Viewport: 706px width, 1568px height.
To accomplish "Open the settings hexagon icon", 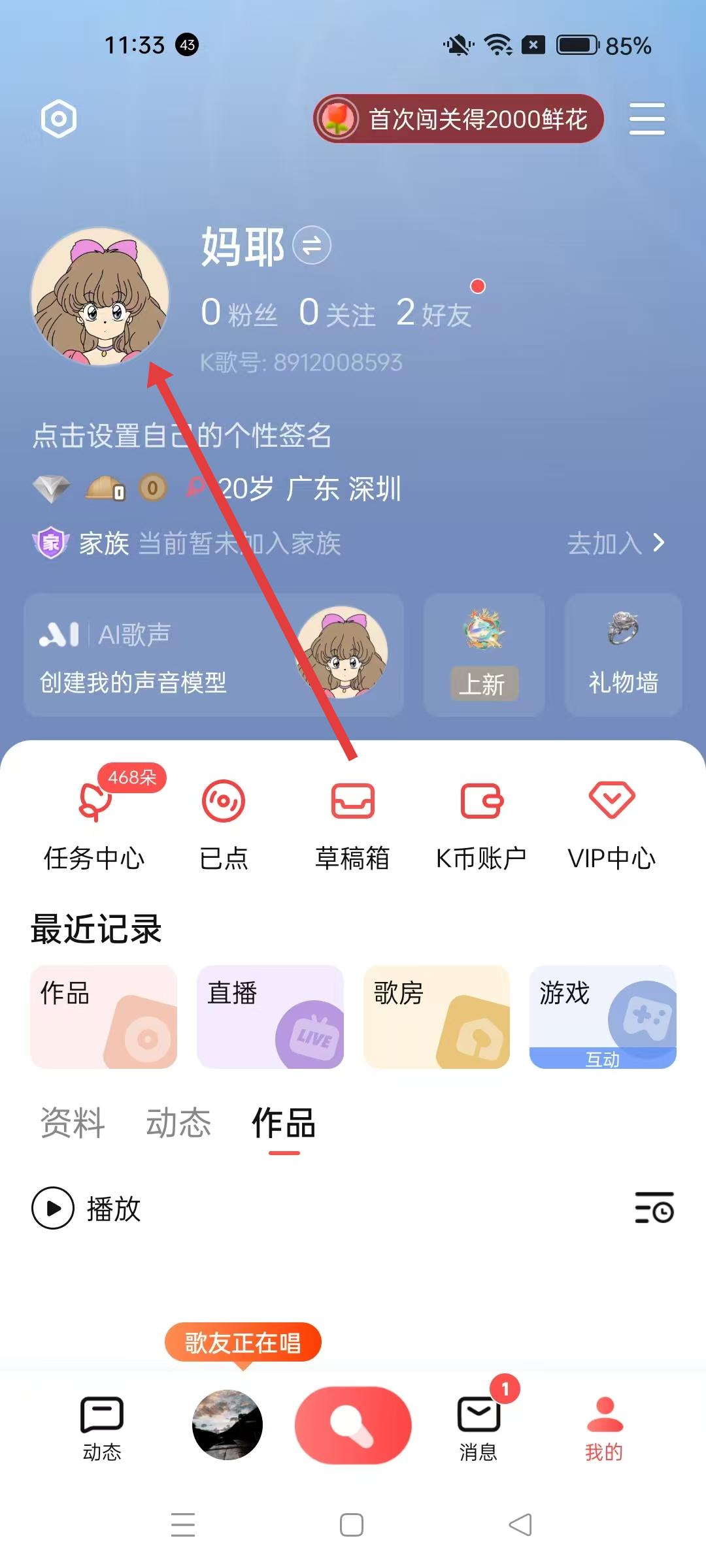I will pos(59,119).
